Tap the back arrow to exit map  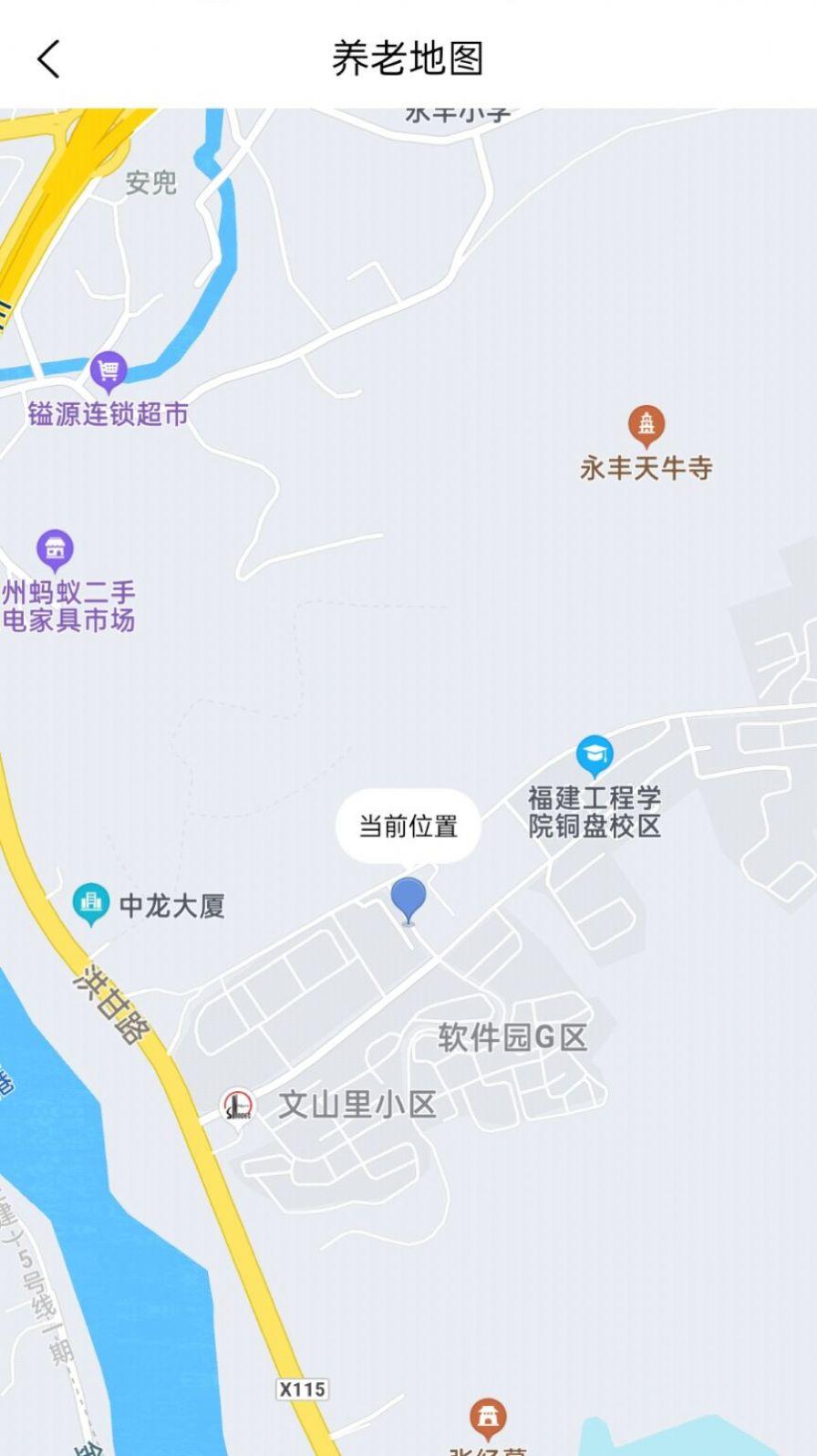pos(46,60)
